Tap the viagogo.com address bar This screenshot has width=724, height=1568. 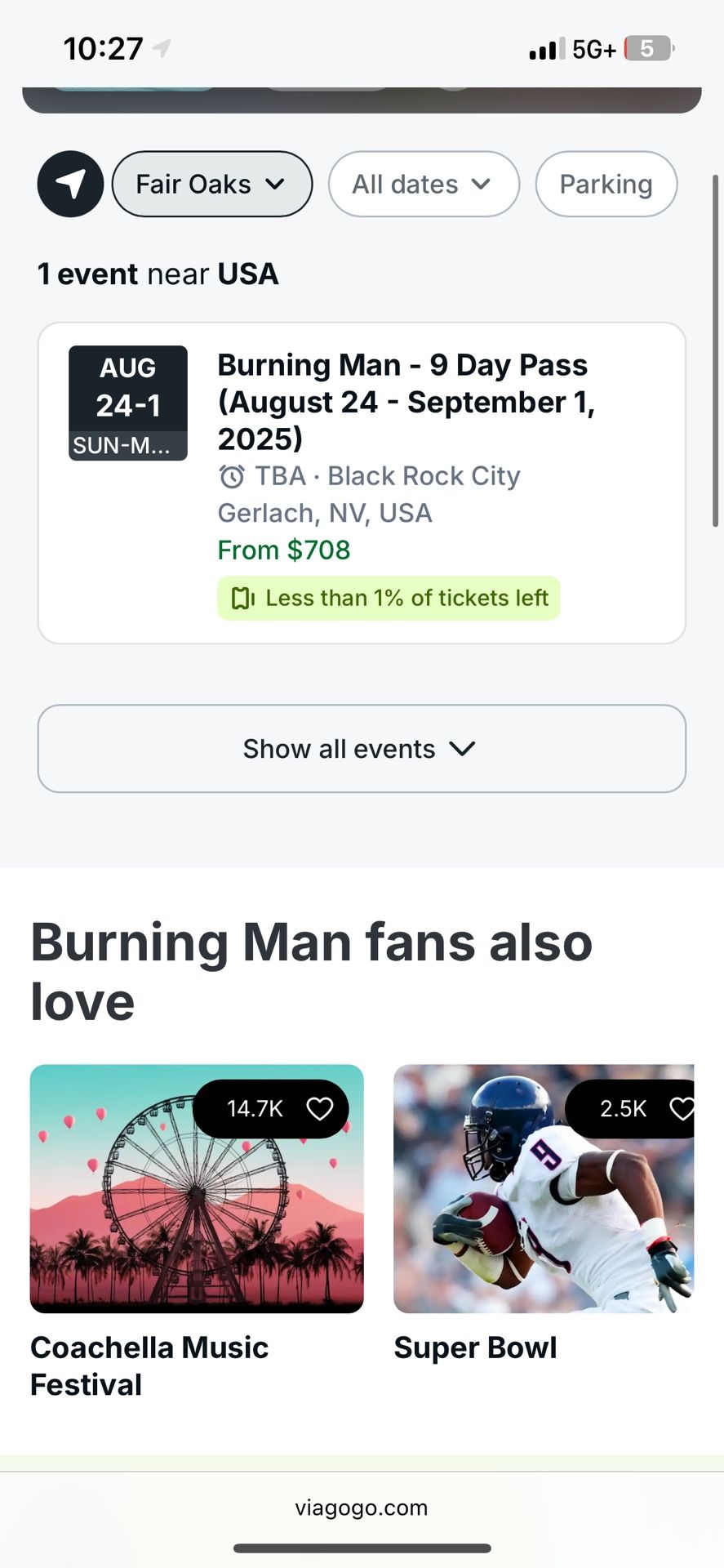pos(362,1508)
